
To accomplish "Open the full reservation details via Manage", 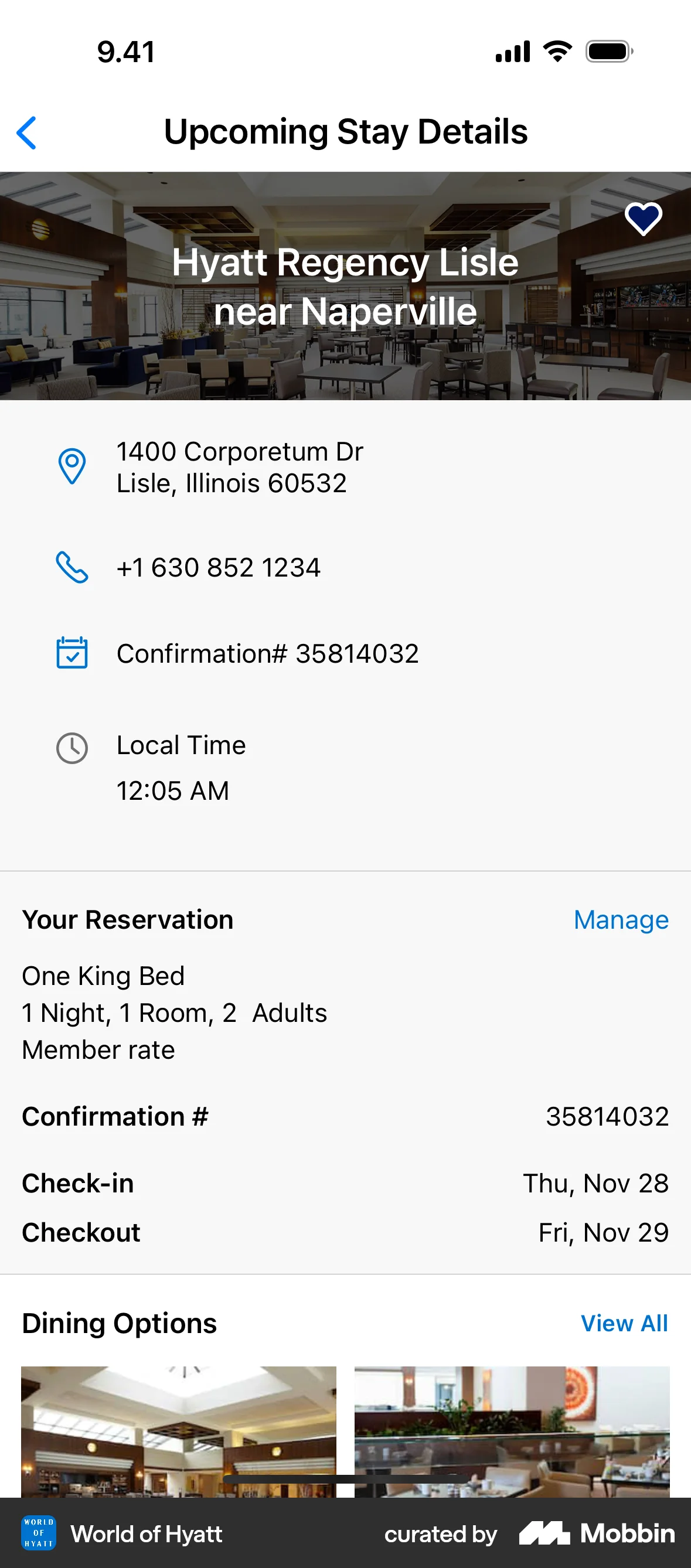I will [x=621, y=920].
